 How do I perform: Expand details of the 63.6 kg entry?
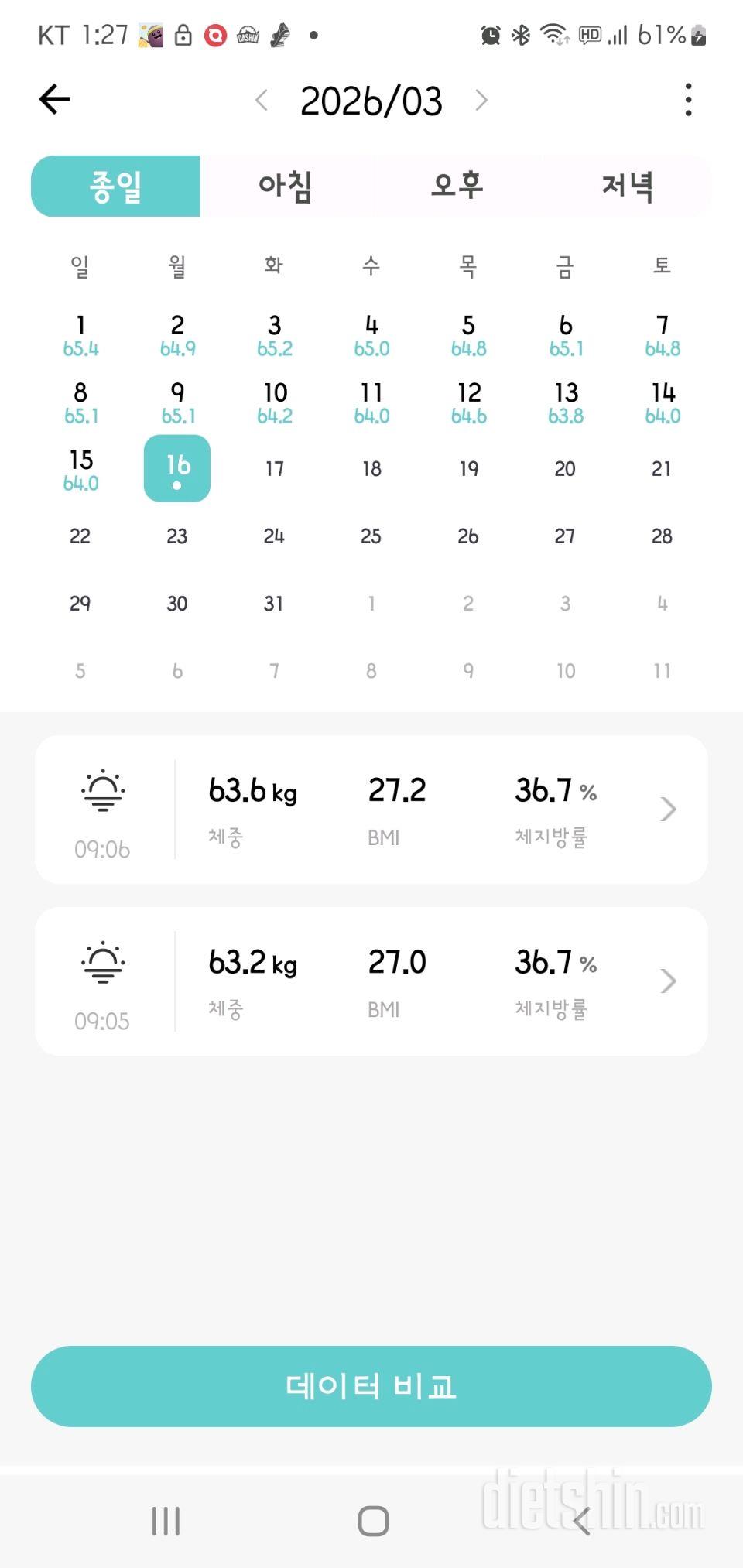667,809
